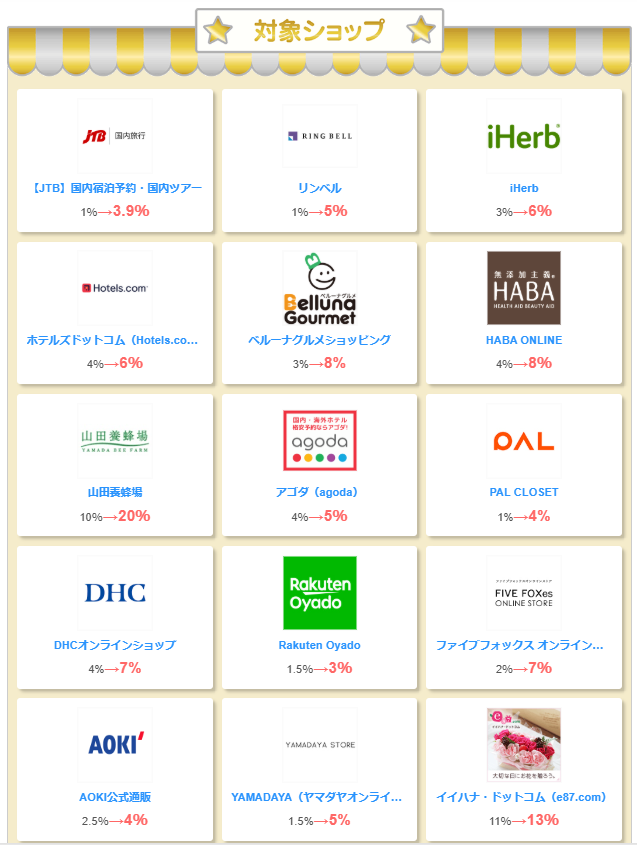Tap the AOKI公式通販 shop card

click(x=115, y=768)
